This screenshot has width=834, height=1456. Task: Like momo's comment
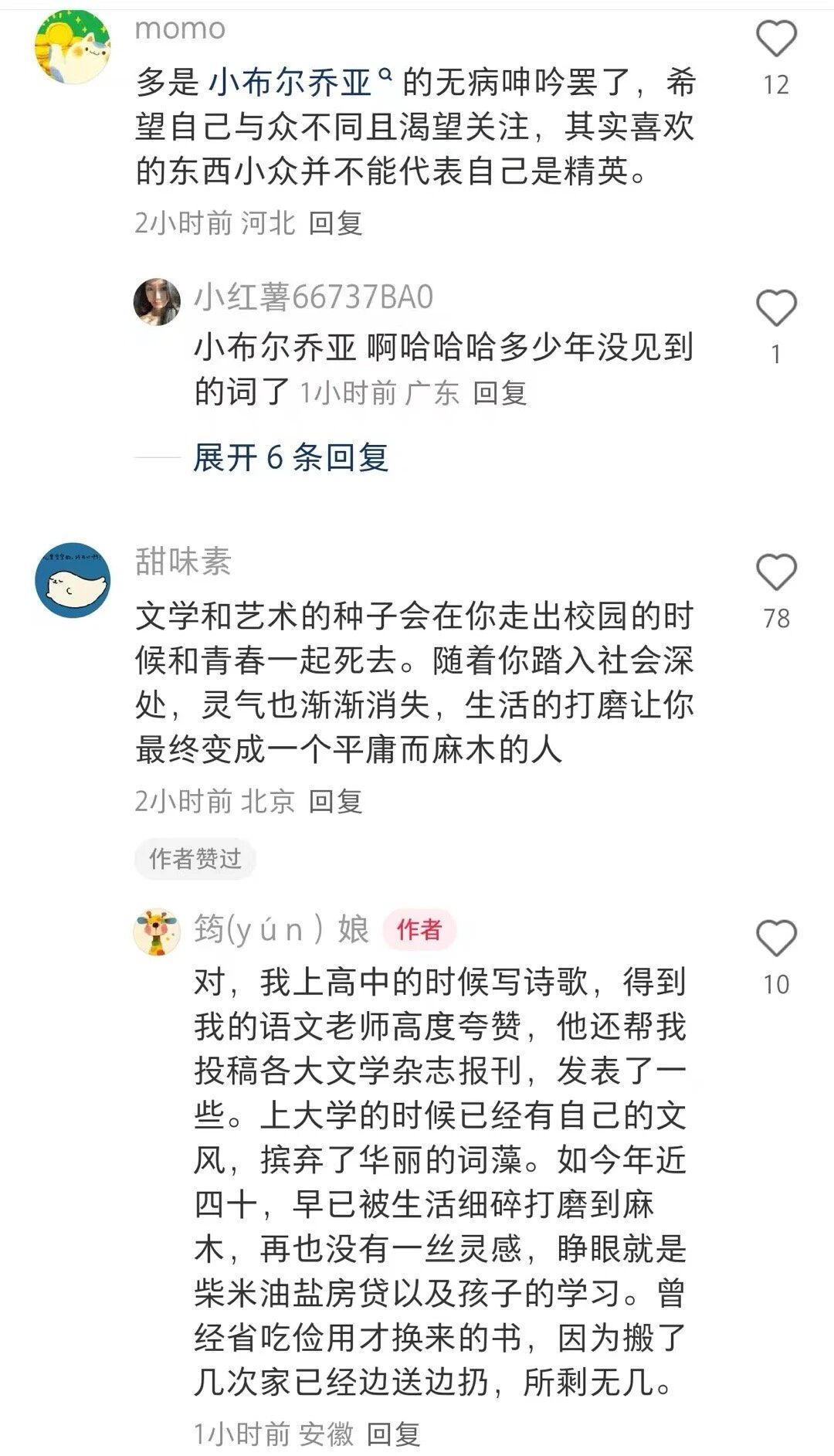(x=775, y=39)
